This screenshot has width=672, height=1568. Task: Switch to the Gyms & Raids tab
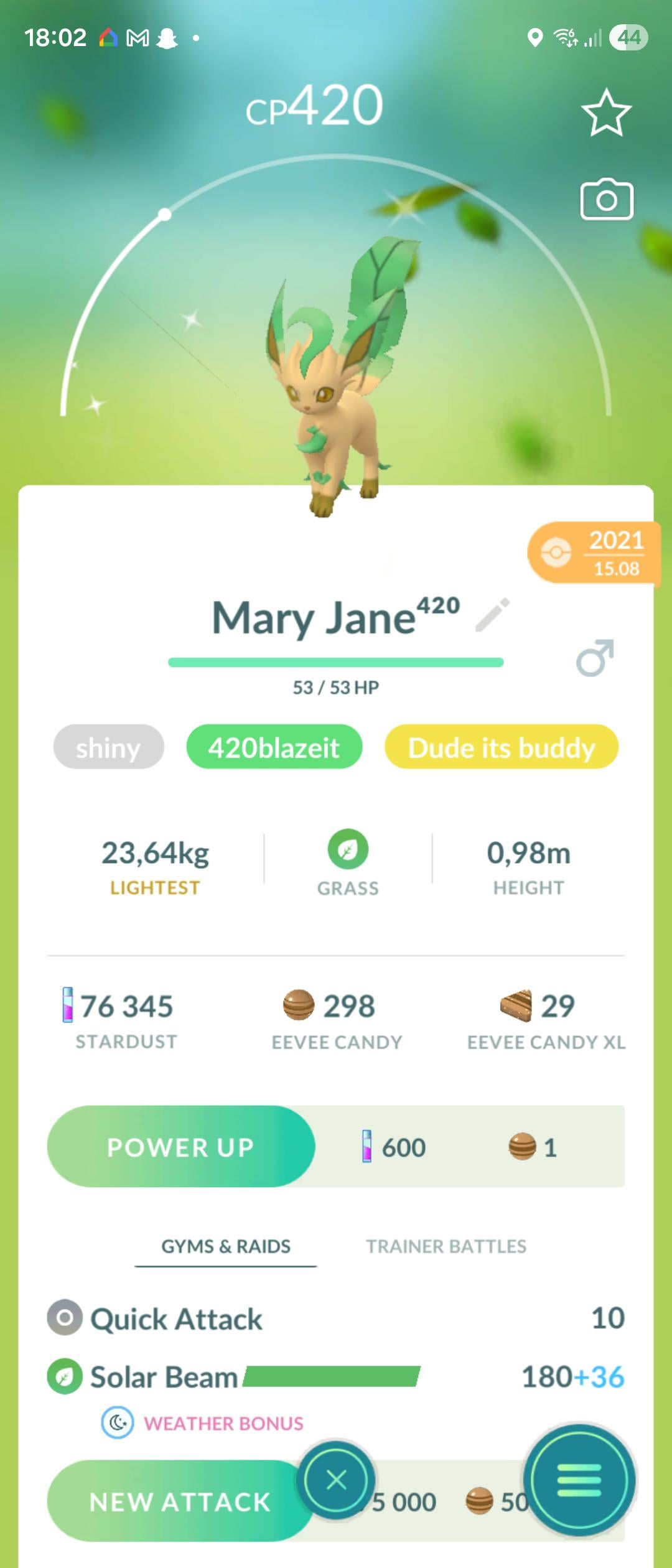pos(226,1246)
